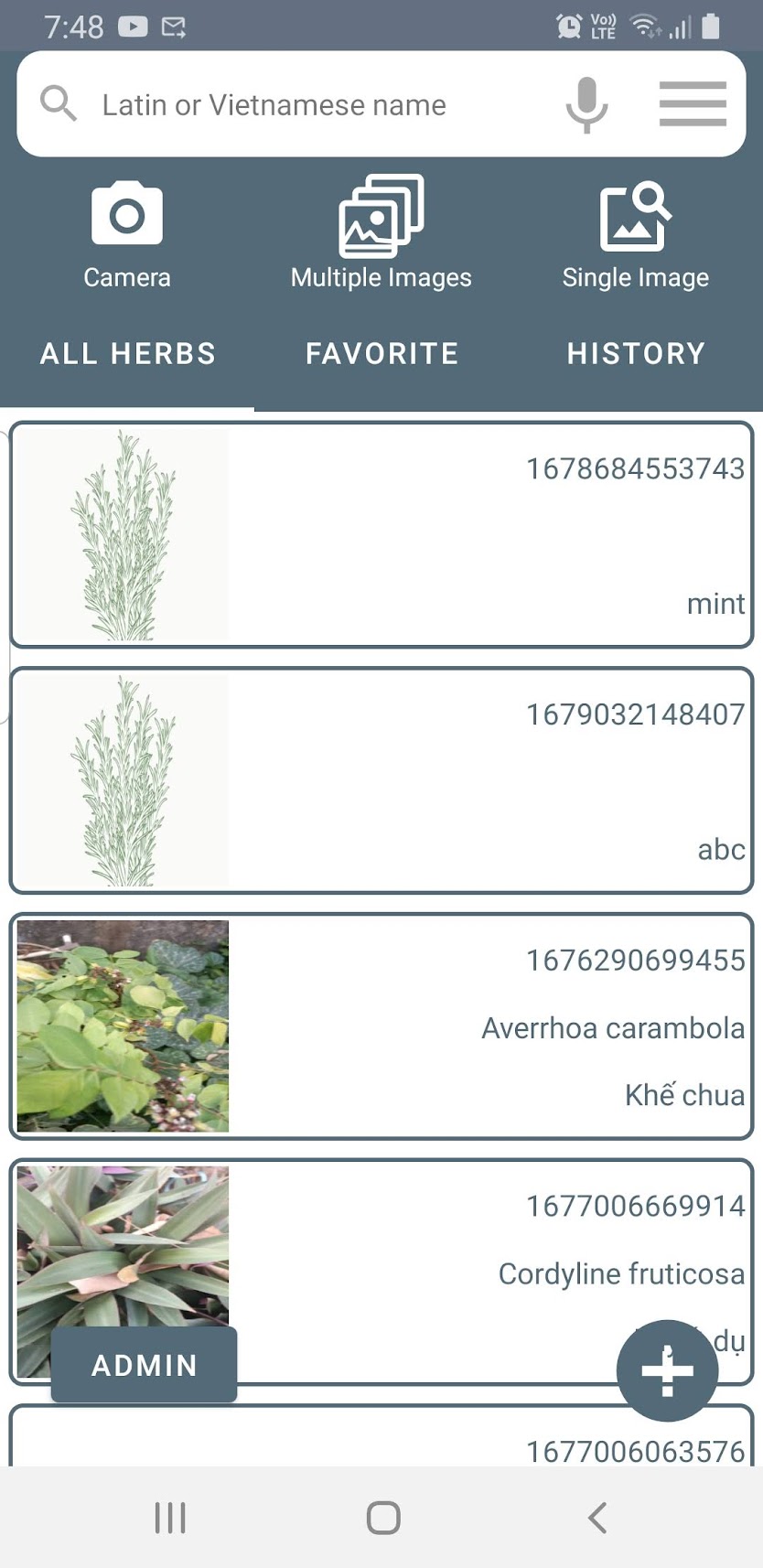Choose Multiple Images for identification

(381, 233)
